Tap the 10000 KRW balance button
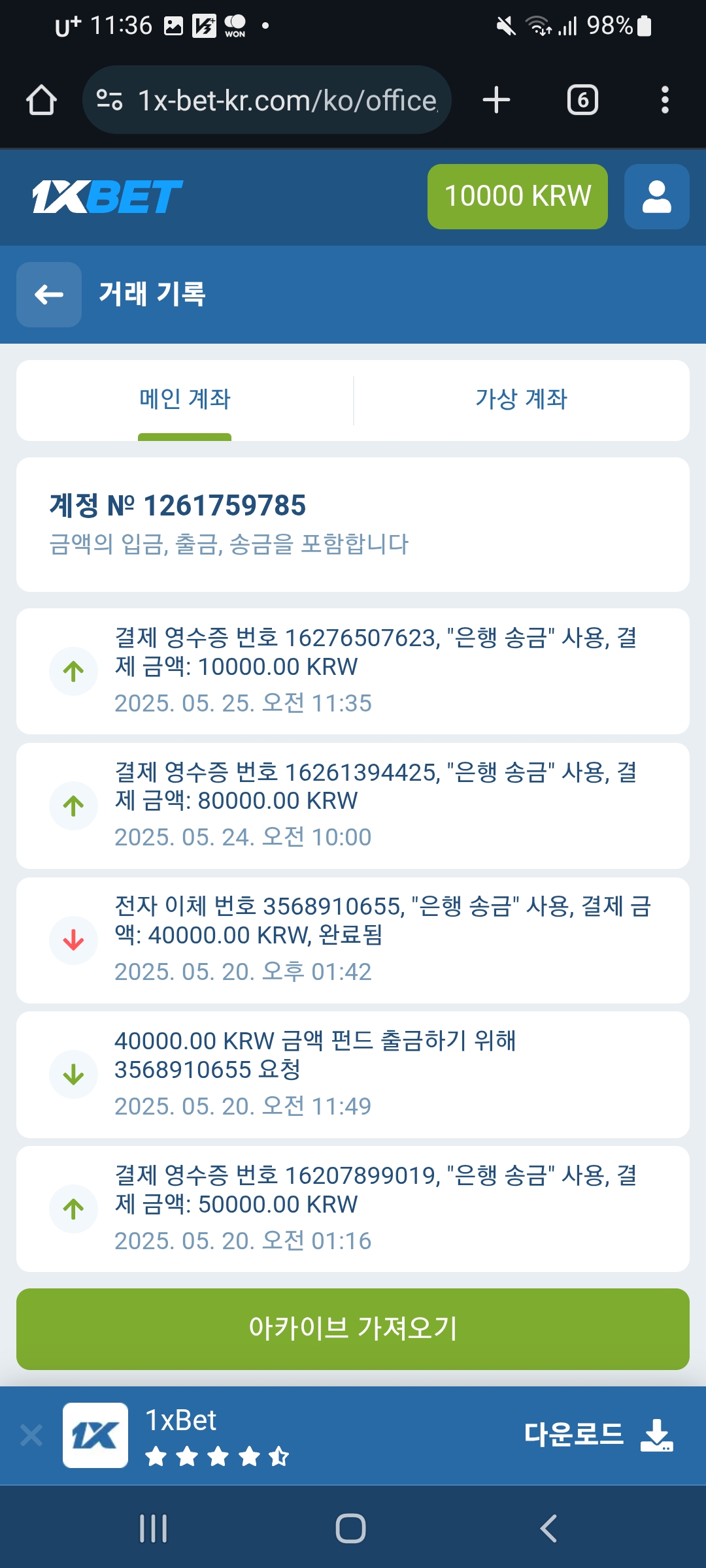The image size is (706, 1568). pos(517,197)
